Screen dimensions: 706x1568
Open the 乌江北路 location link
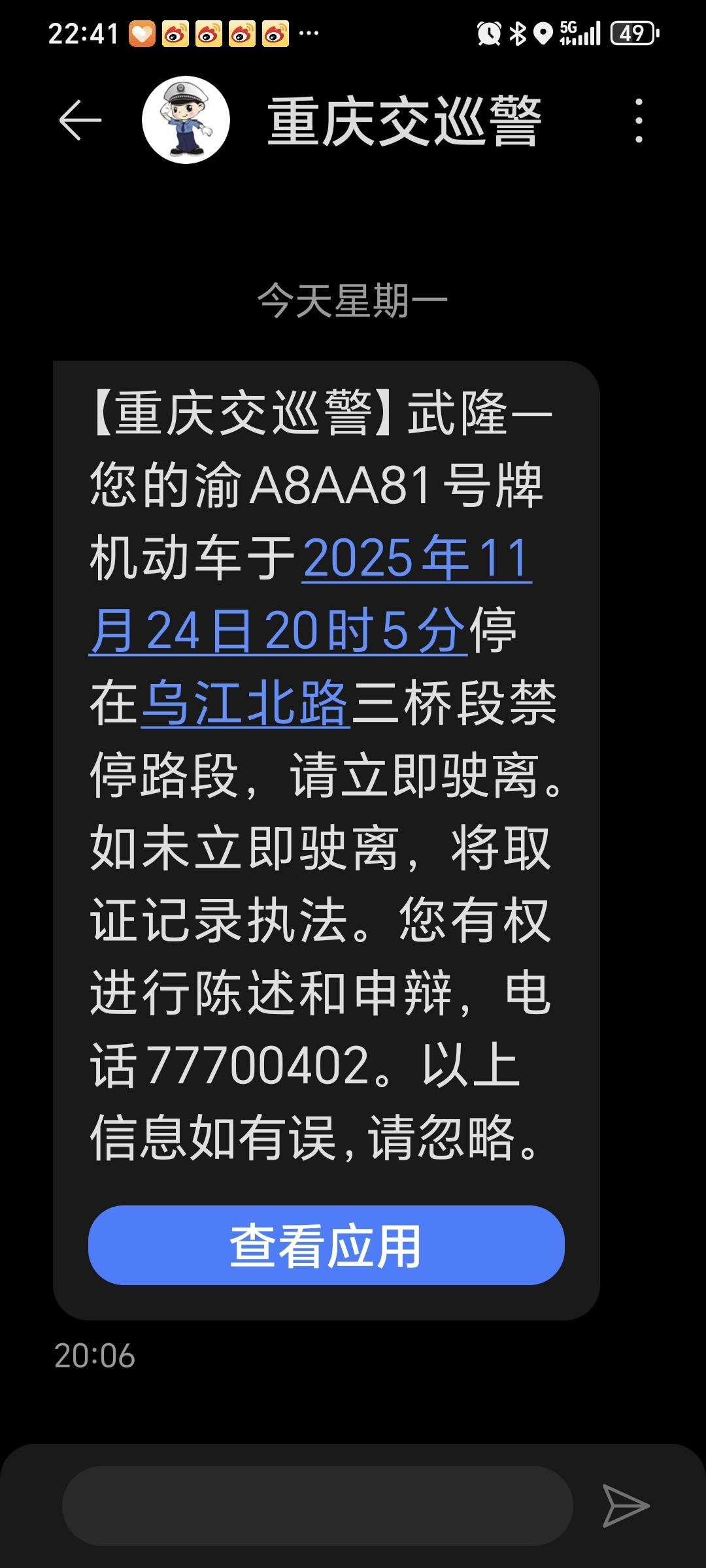tap(245, 704)
